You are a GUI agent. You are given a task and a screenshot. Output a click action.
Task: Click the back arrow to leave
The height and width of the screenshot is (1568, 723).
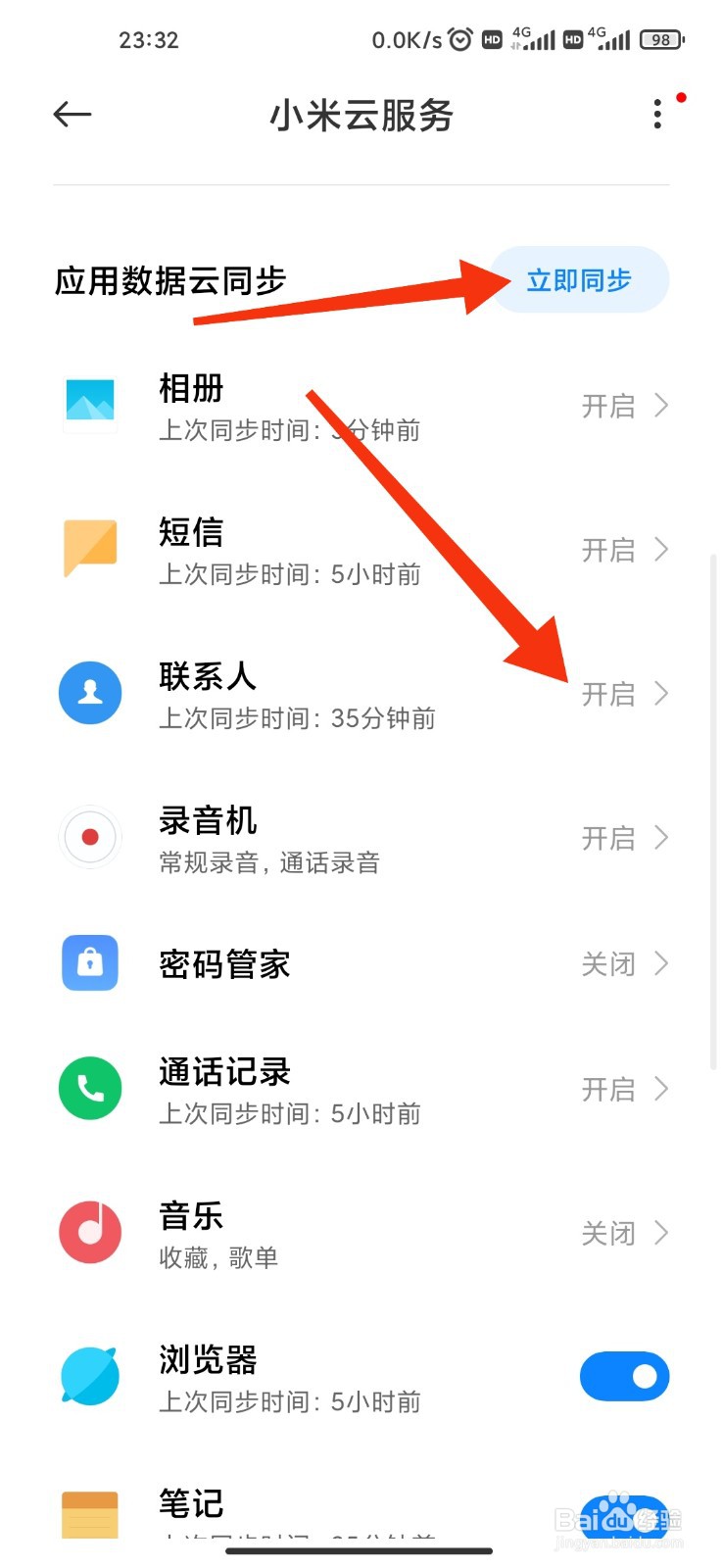coord(71,115)
